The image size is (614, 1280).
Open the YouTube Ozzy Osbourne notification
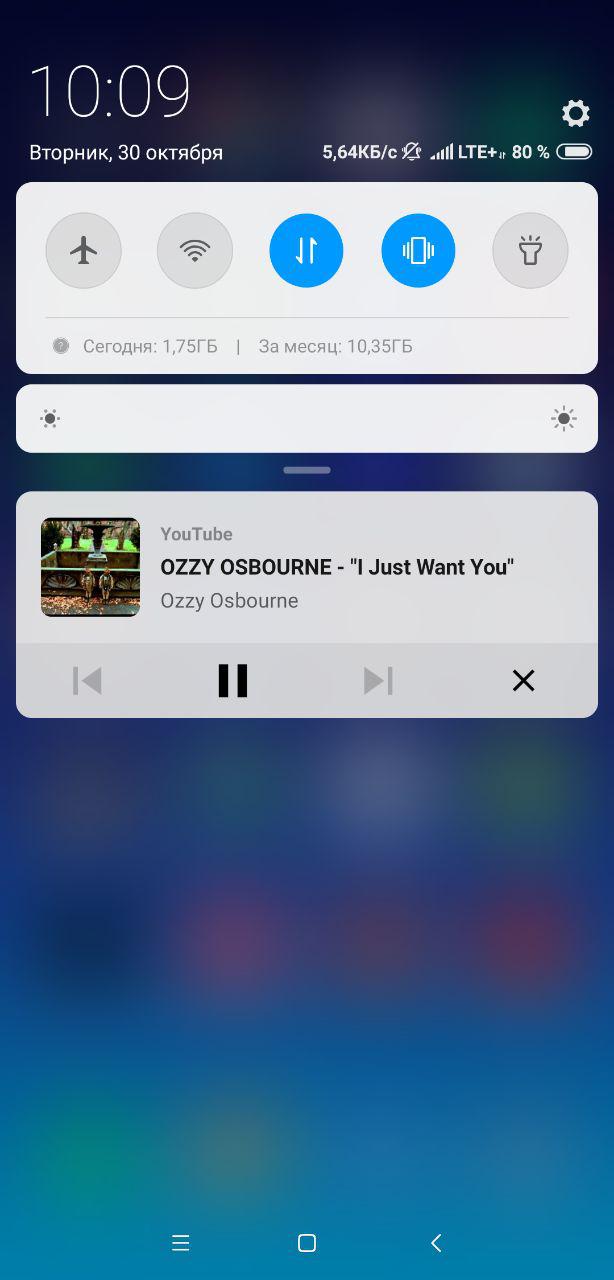[336, 567]
